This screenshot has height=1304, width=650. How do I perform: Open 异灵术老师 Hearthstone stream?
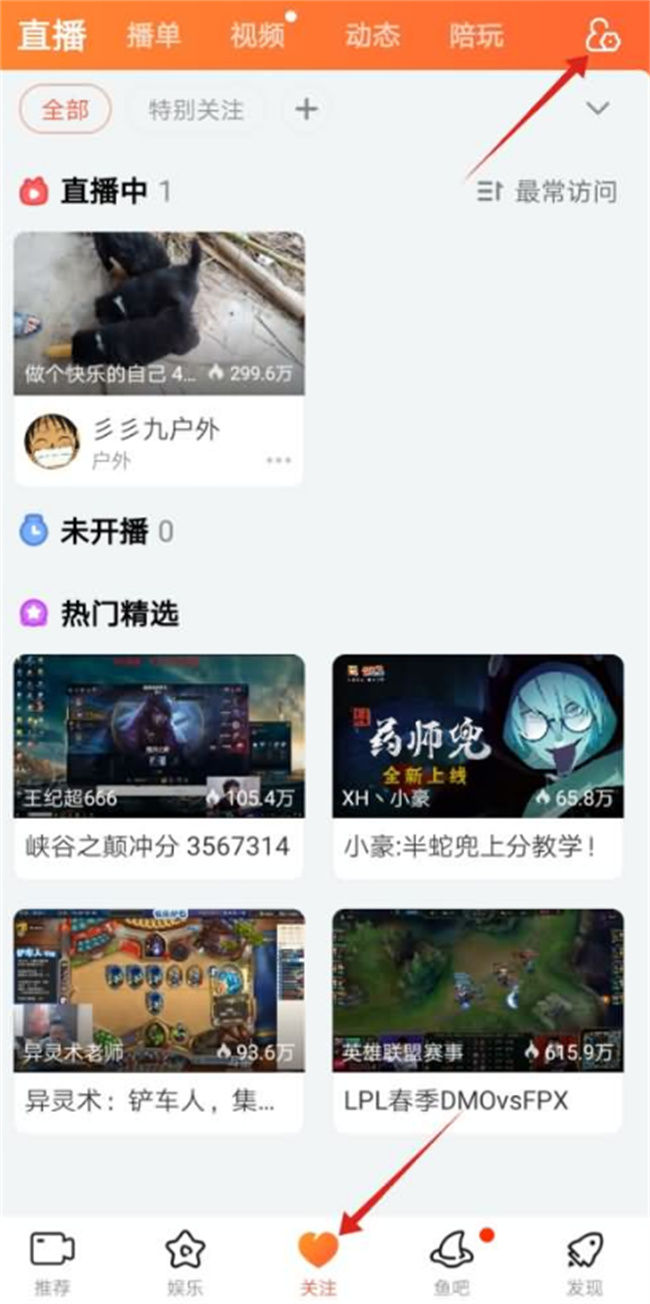point(159,1021)
